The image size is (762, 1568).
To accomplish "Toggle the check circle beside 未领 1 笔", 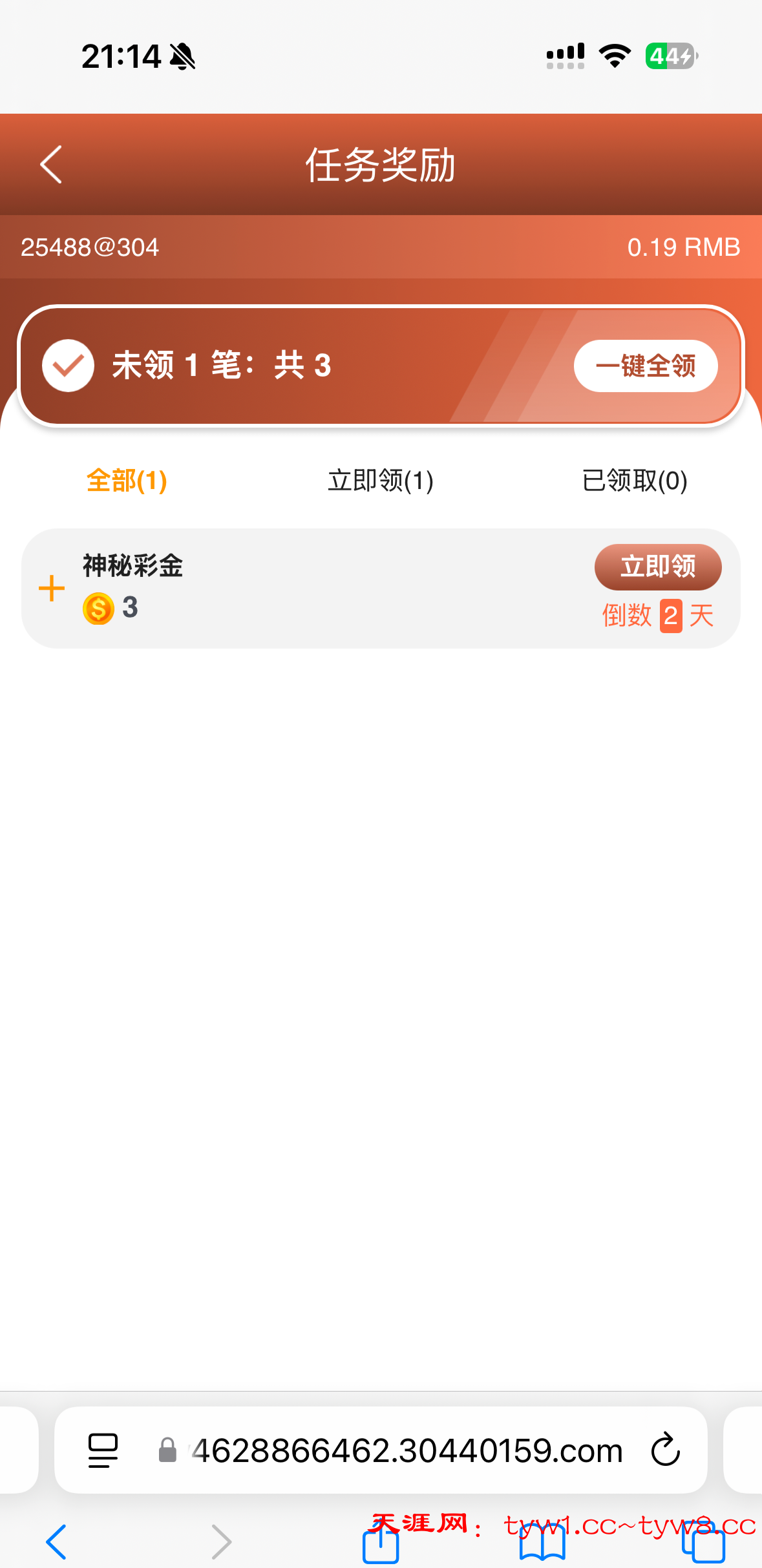I will coord(69,366).
